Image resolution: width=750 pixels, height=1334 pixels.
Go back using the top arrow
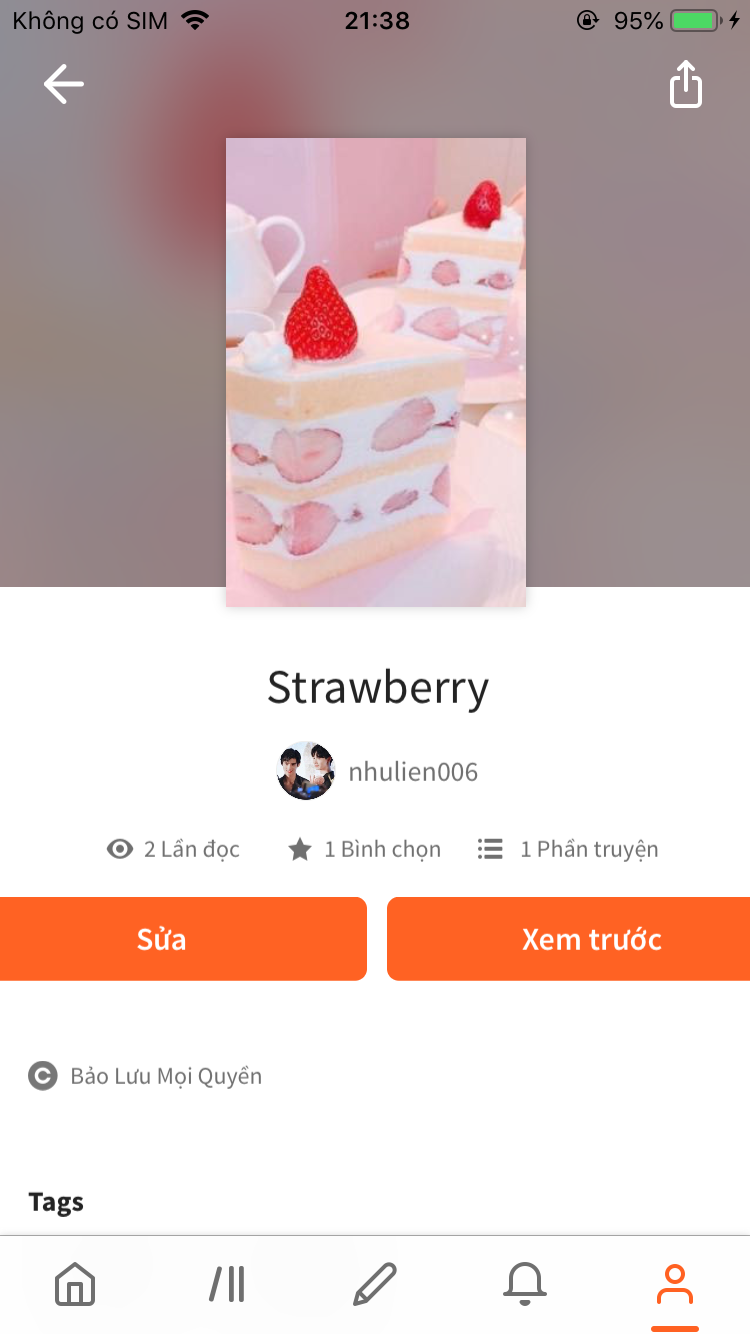point(64,84)
